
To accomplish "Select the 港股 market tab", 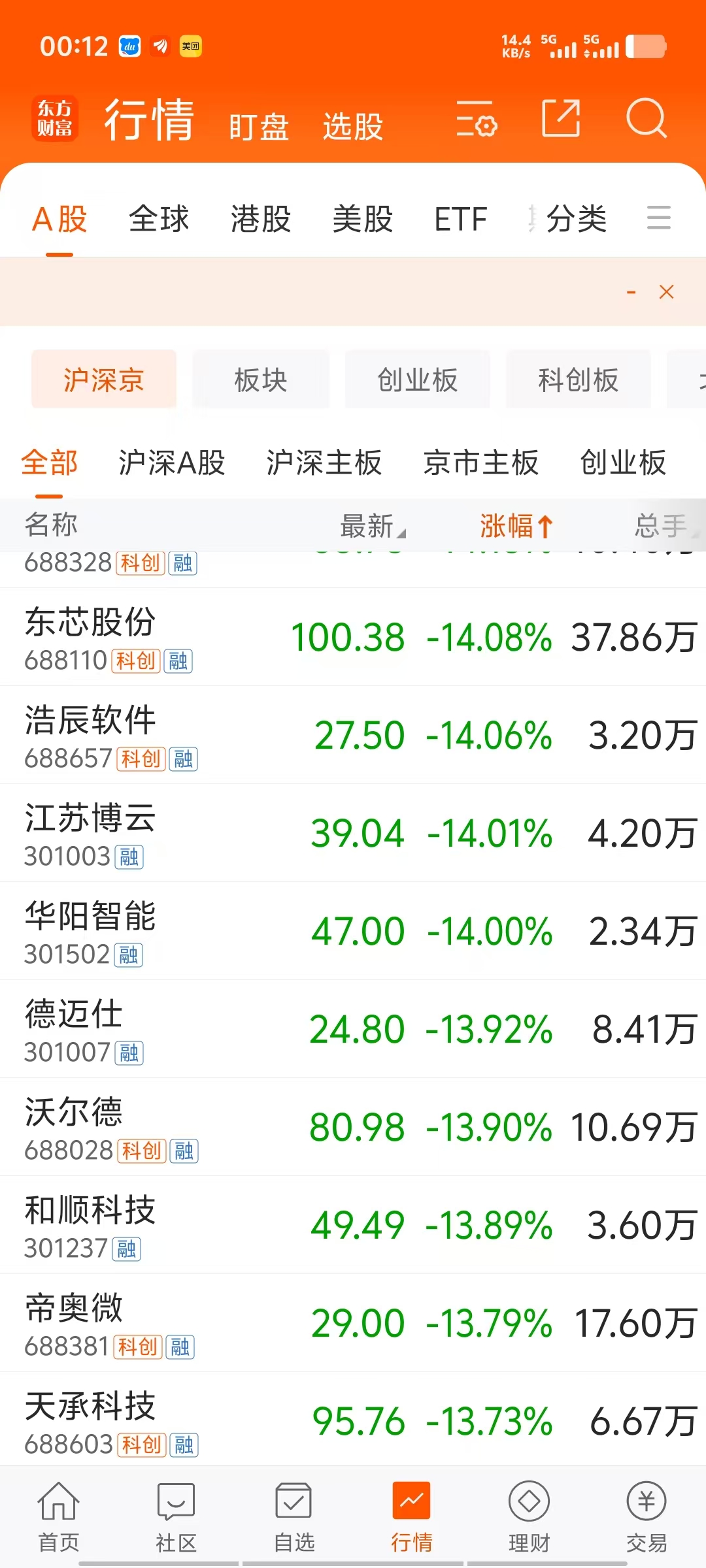I will pyautogui.click(x=261, y=218).
